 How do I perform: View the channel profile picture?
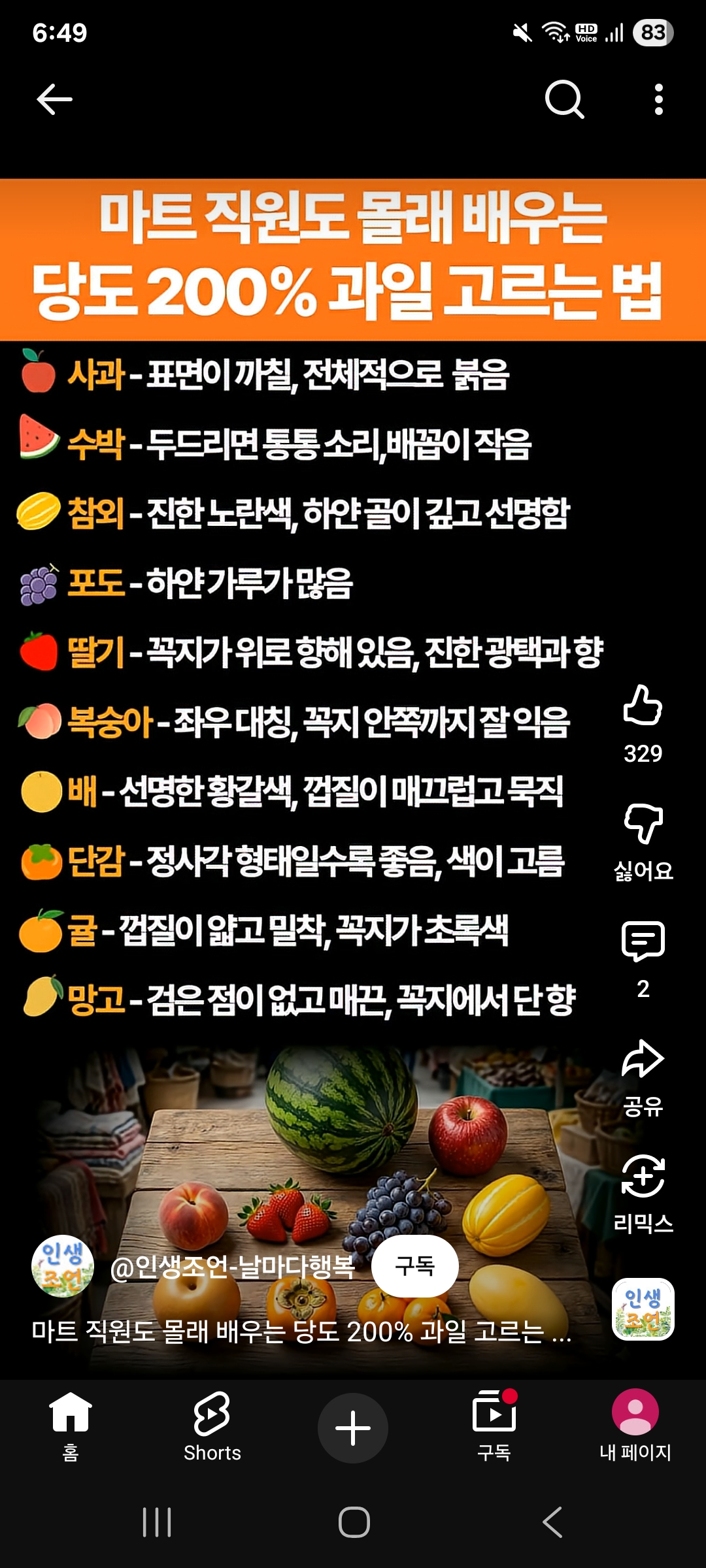(63, 1266)
